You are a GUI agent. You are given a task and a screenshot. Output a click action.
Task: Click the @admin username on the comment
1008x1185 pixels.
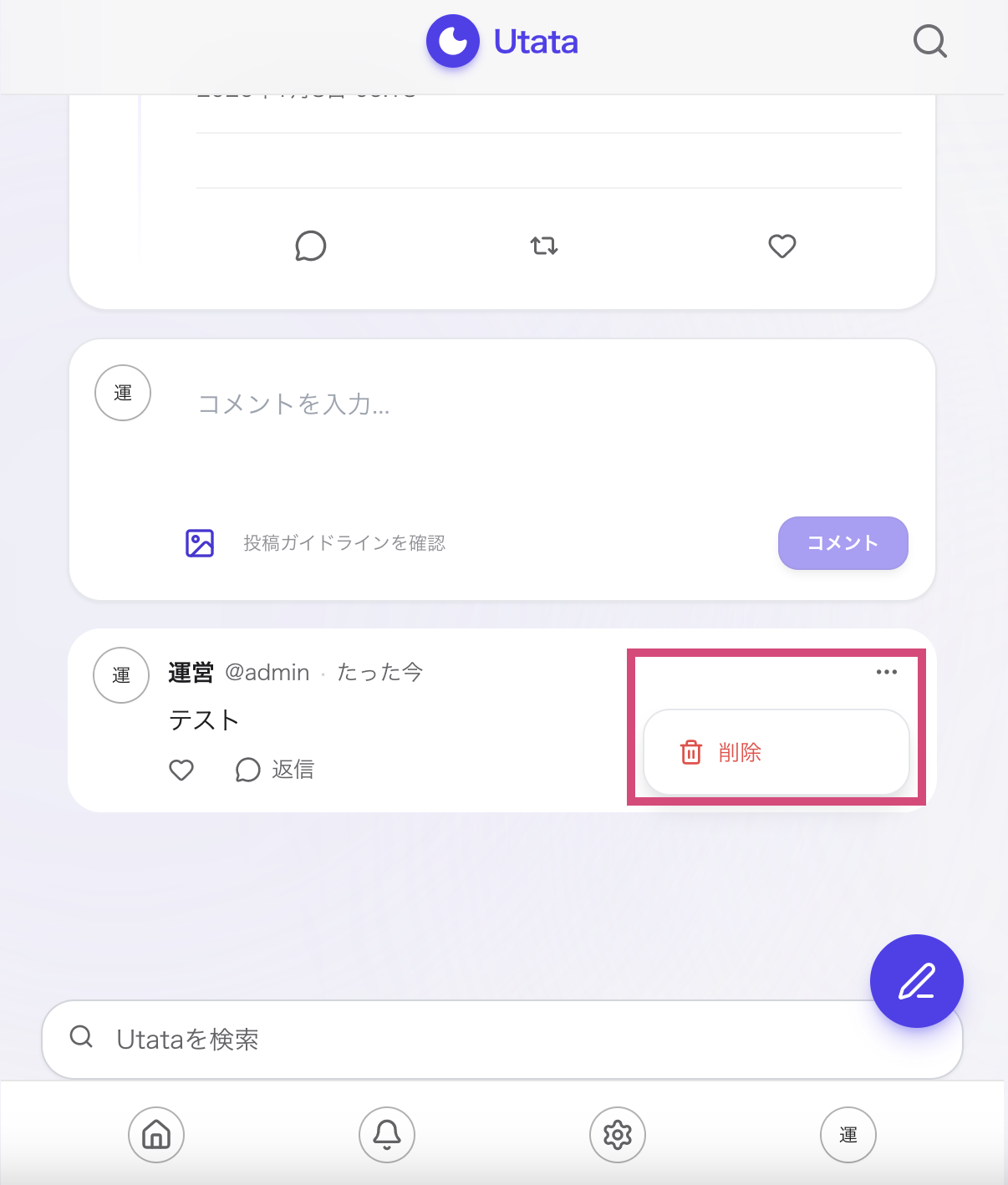point(267,673)
